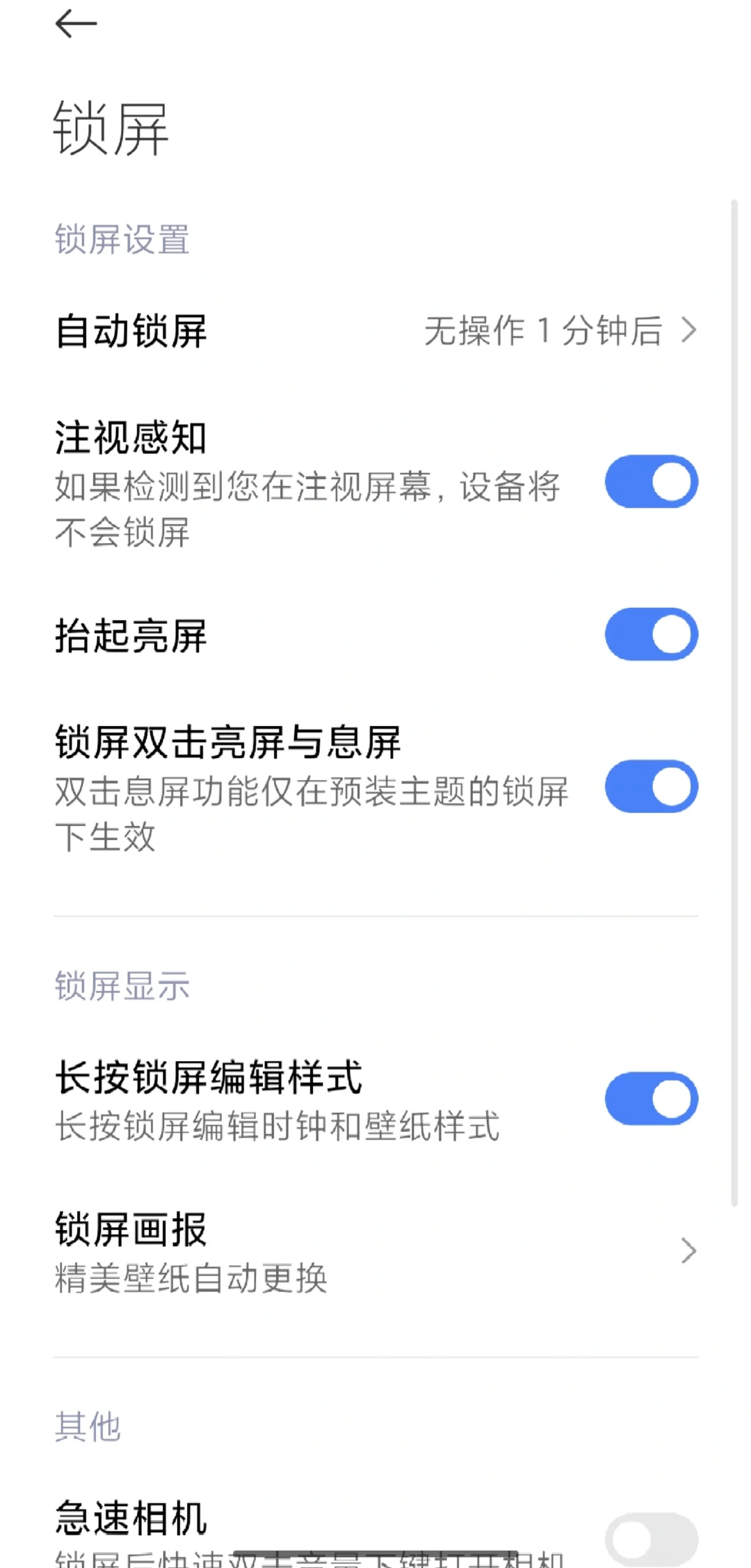Toggle off 锁屏双击亮屏与息屏 double-tap setting
The height and width of the screenshot is (1568, 751).
(649, 786)
